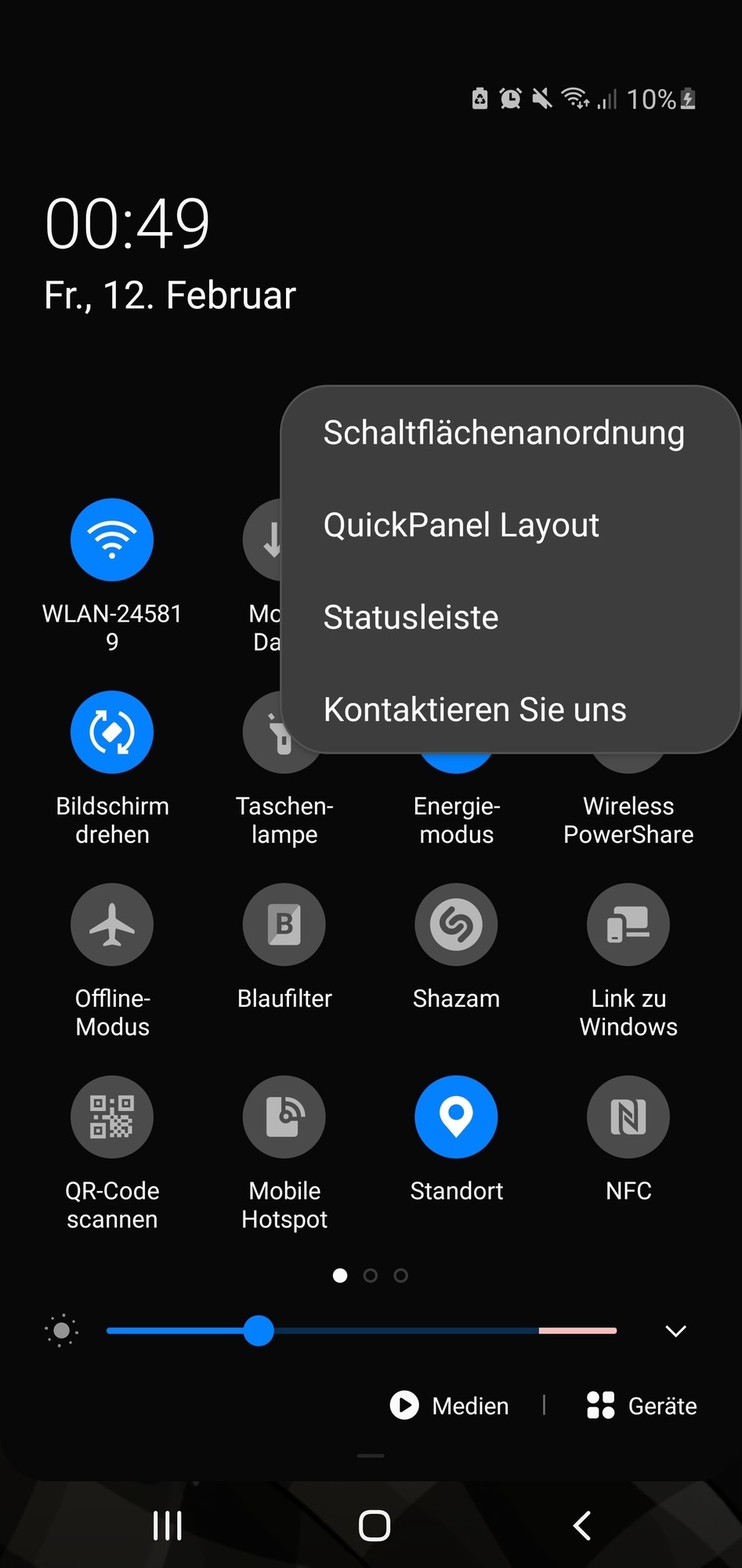Open the Medien panel
The image size is (742, 1568).
coord(450,1406)
